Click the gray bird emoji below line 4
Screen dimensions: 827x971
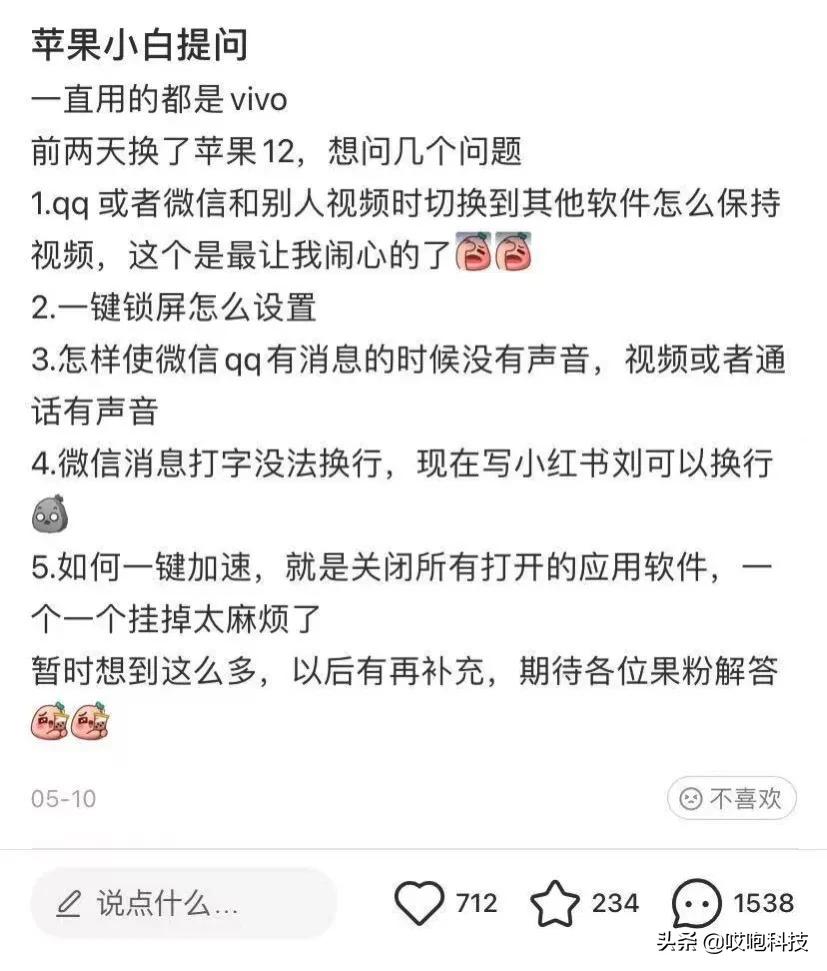[50, 512]
